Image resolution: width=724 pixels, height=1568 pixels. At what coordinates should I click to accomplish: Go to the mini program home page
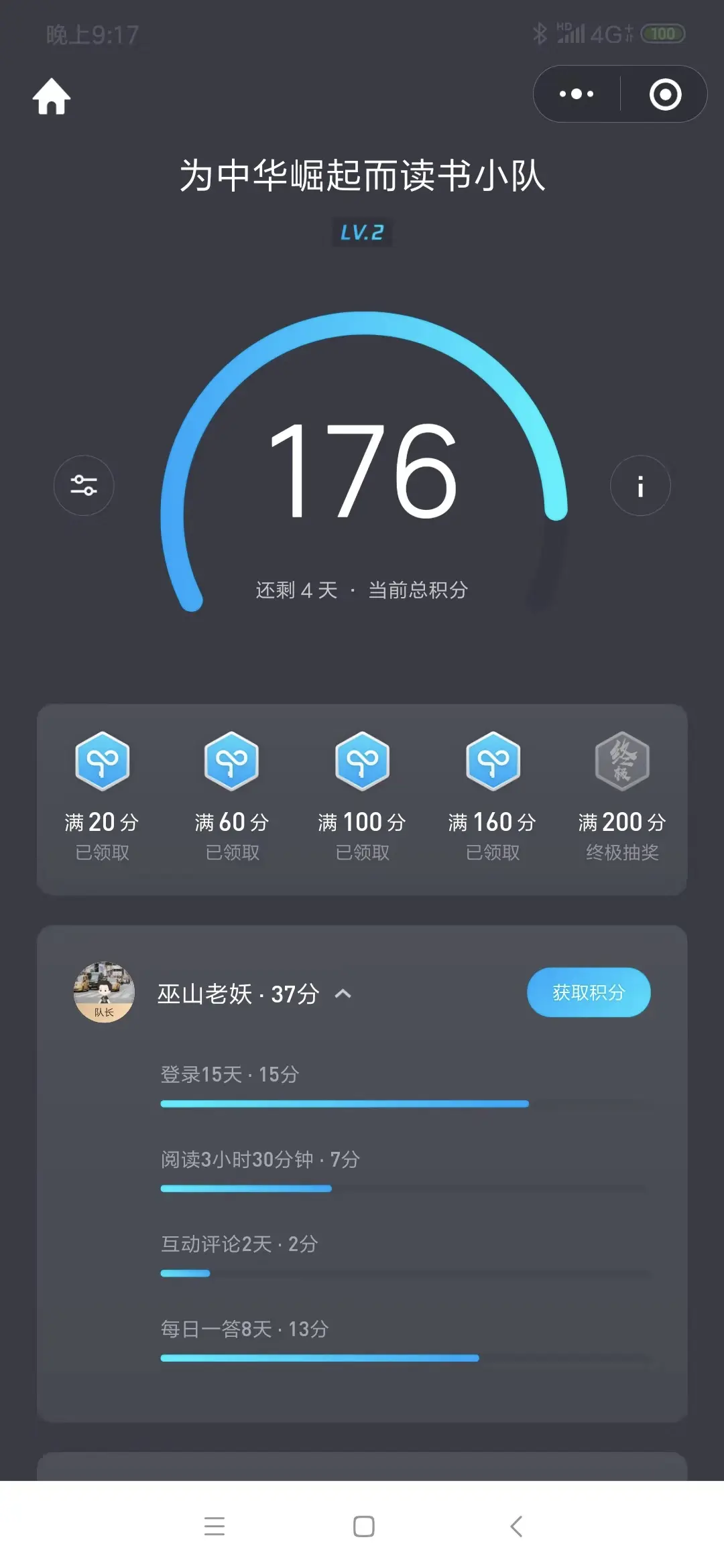coord(52,96)
